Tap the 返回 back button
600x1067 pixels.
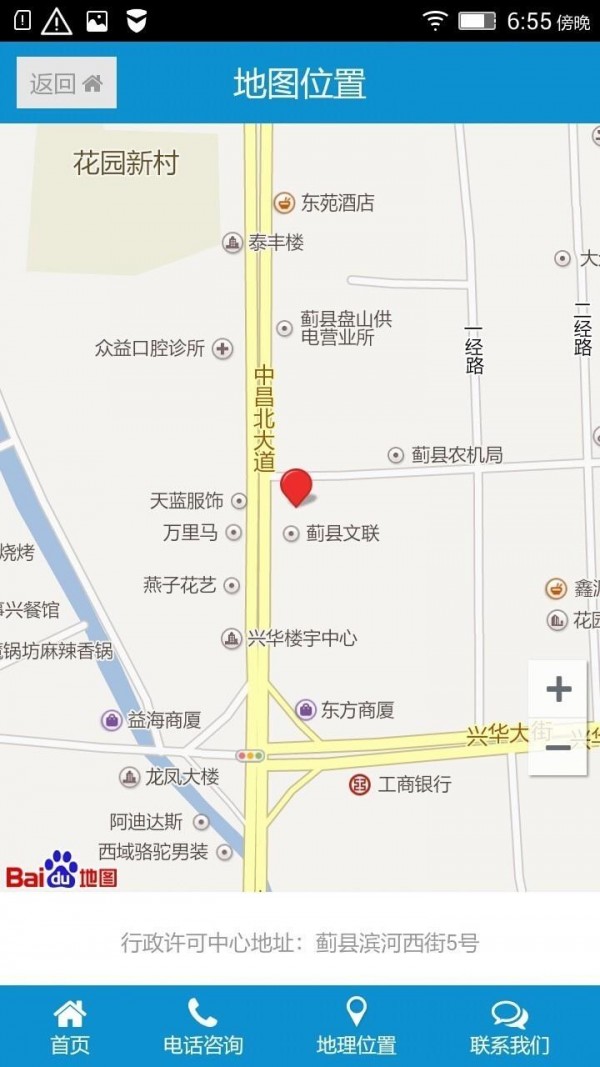[x=66, y=83]
